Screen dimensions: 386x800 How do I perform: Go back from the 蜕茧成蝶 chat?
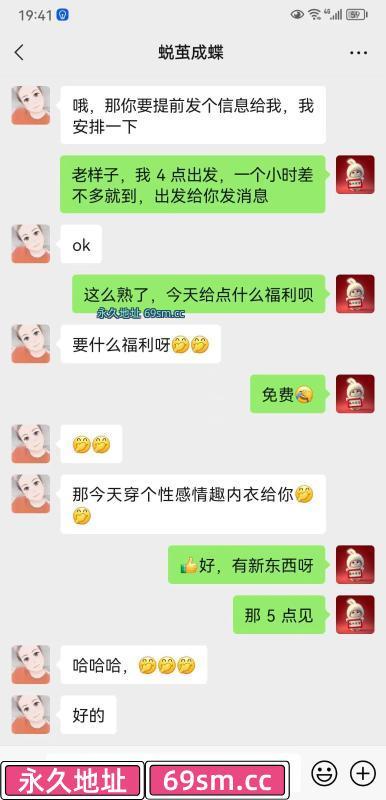(19, 53)
